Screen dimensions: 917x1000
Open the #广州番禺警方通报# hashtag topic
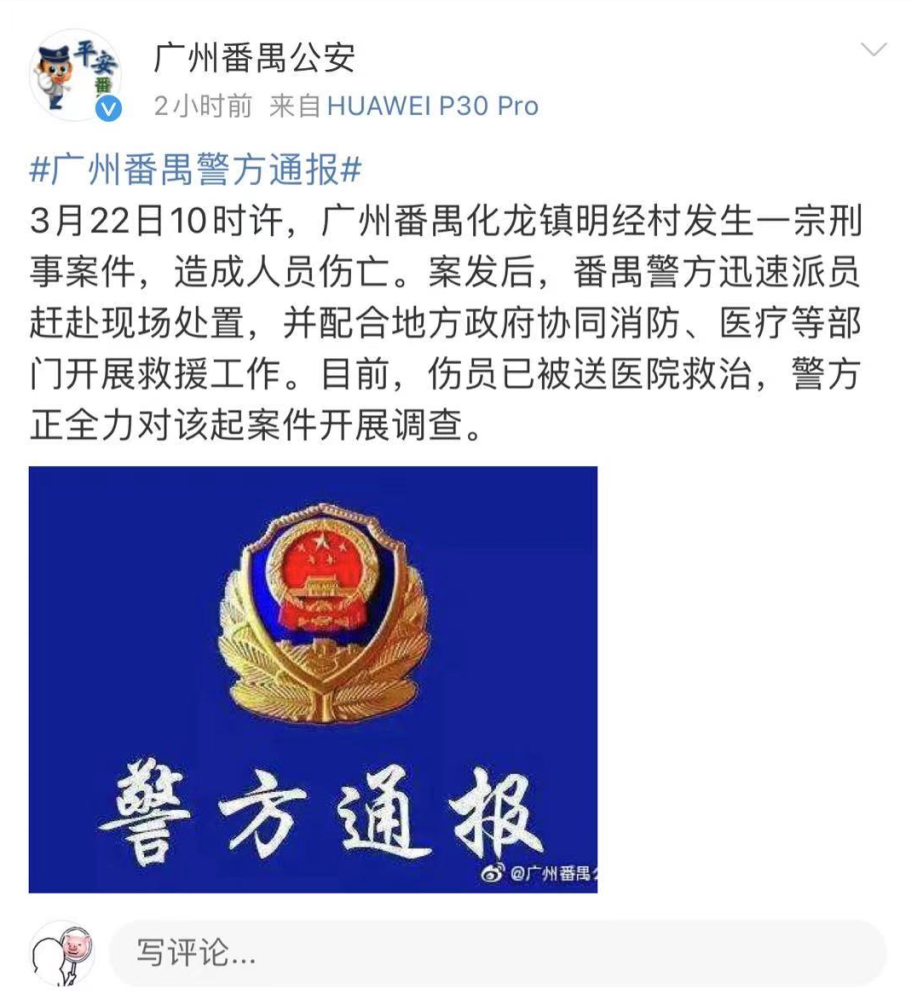pyautogui.click(x=195, y=170)
